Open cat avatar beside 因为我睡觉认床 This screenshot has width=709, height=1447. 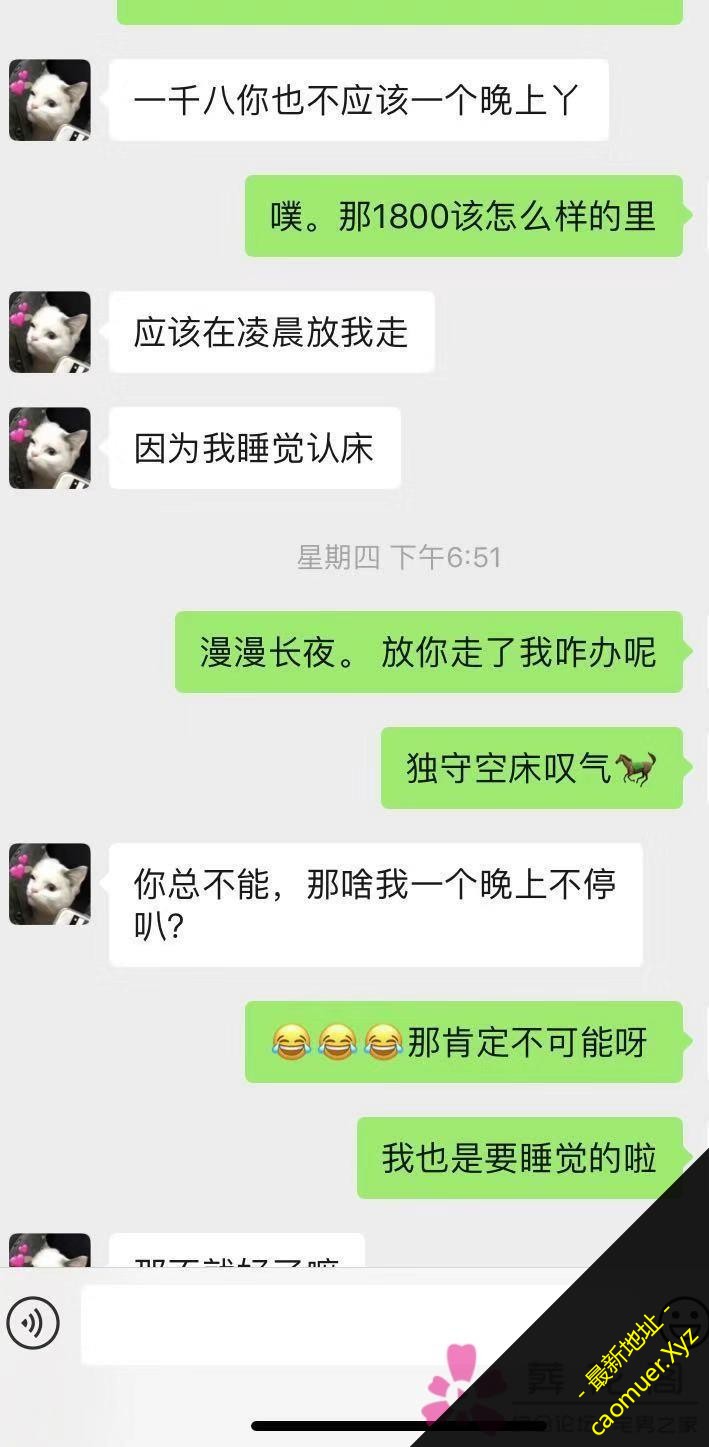pyautogui.click(x=50, y=448)
